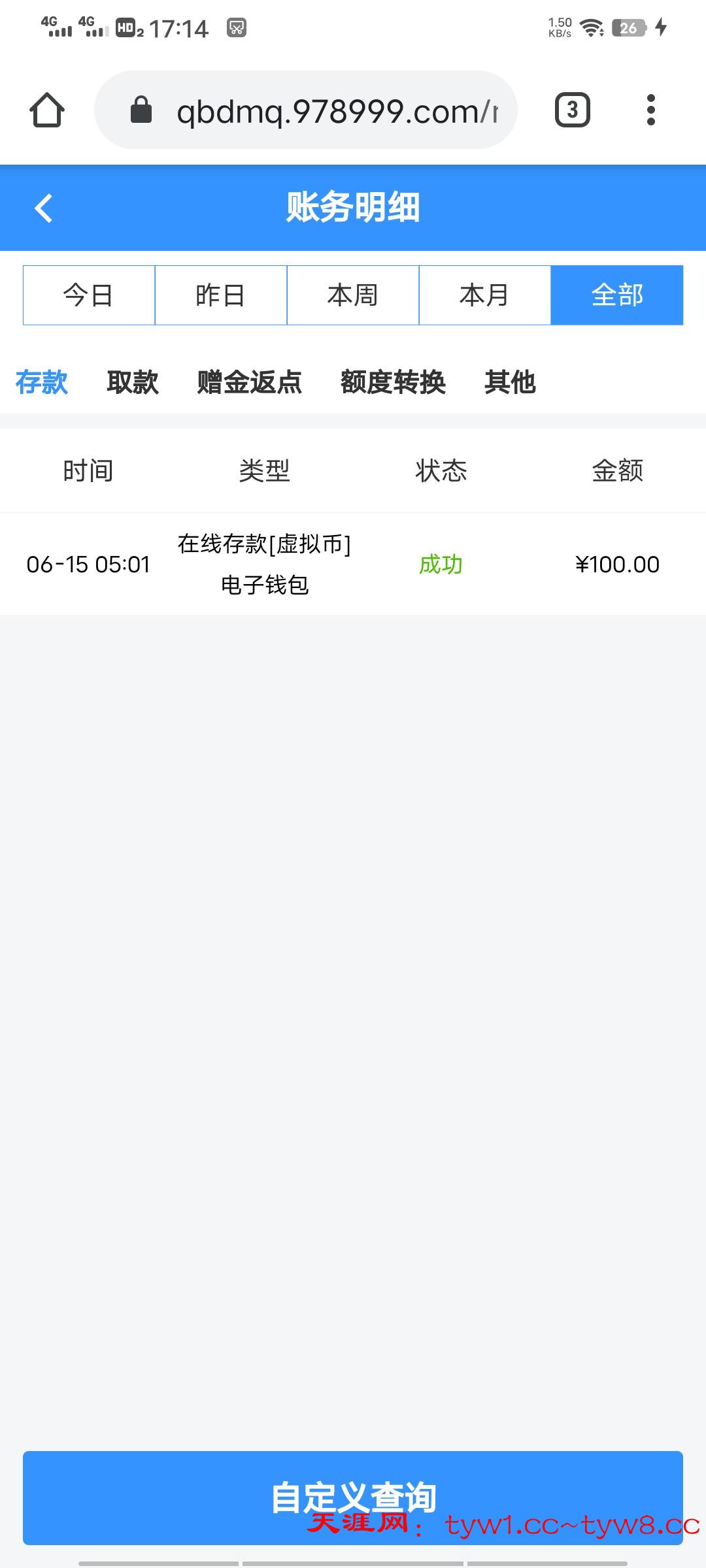This screenshot has width=706, height=1568.
Task: Select the 全部 date filter
Action: click(617, 295)
